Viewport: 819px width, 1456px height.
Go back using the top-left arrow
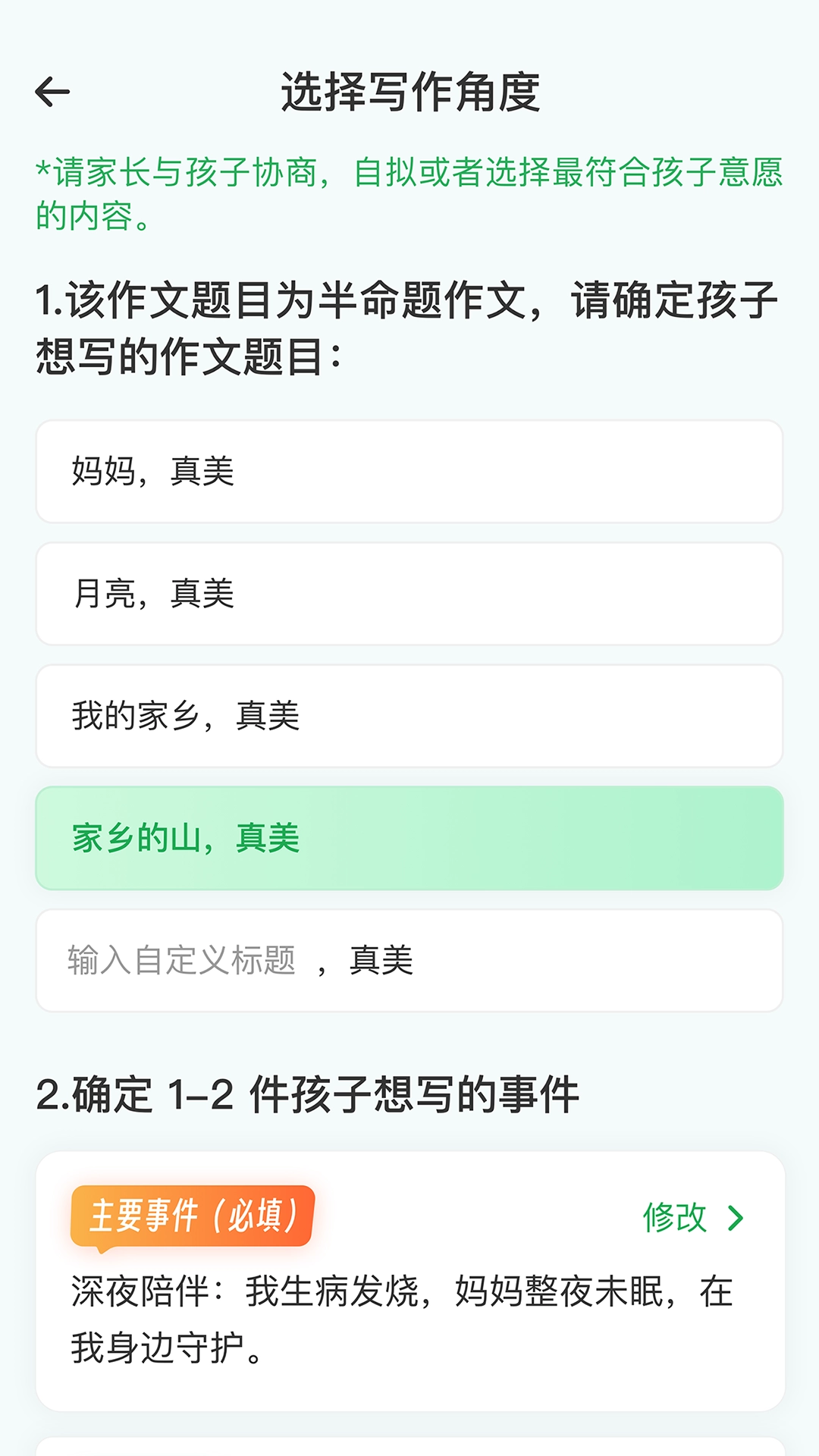(52, 92)
